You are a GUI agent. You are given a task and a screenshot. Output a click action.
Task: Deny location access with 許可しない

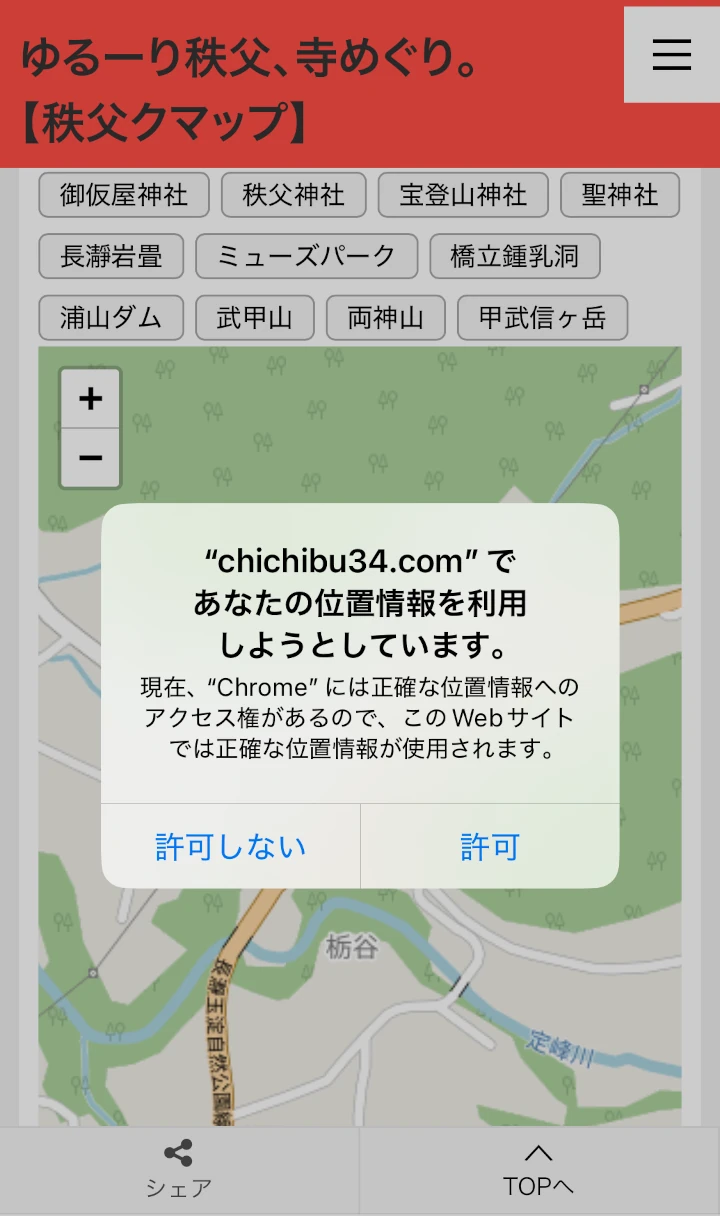pyautogui.click(x=229, y=845)
